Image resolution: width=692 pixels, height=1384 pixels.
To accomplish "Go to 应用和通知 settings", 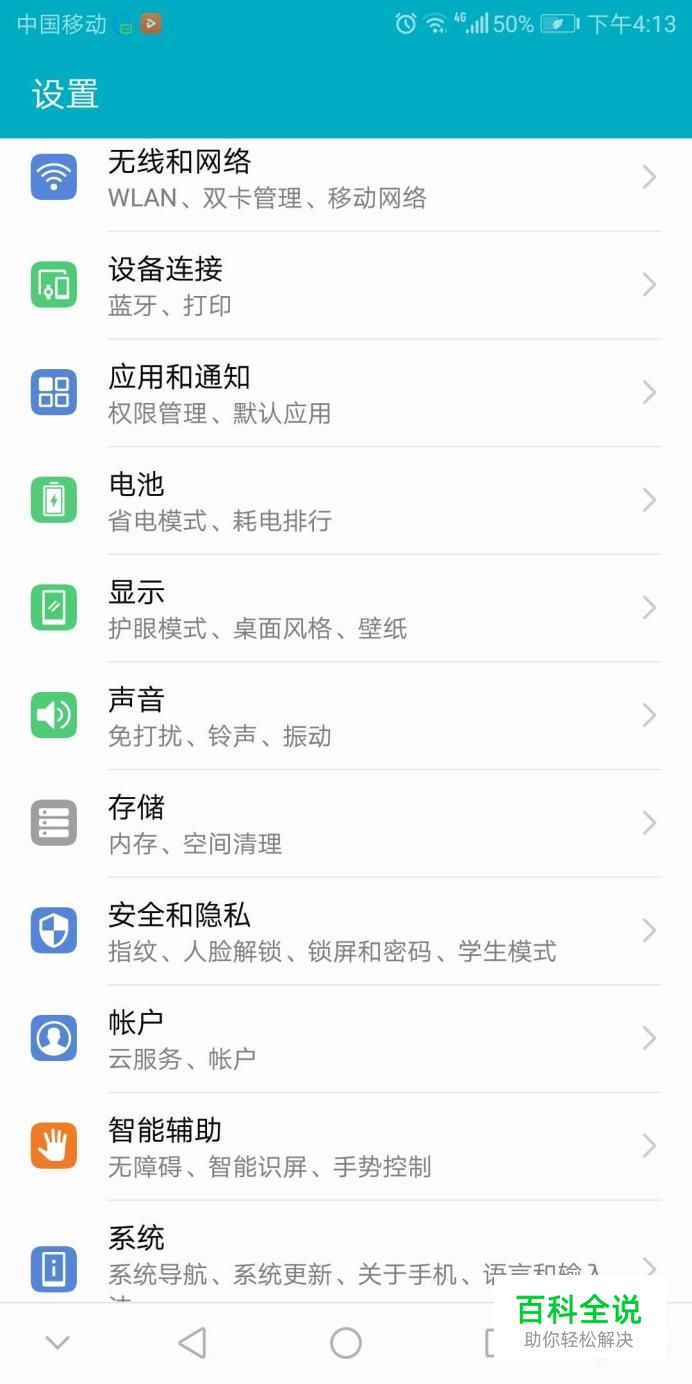I will coord(346,393).
